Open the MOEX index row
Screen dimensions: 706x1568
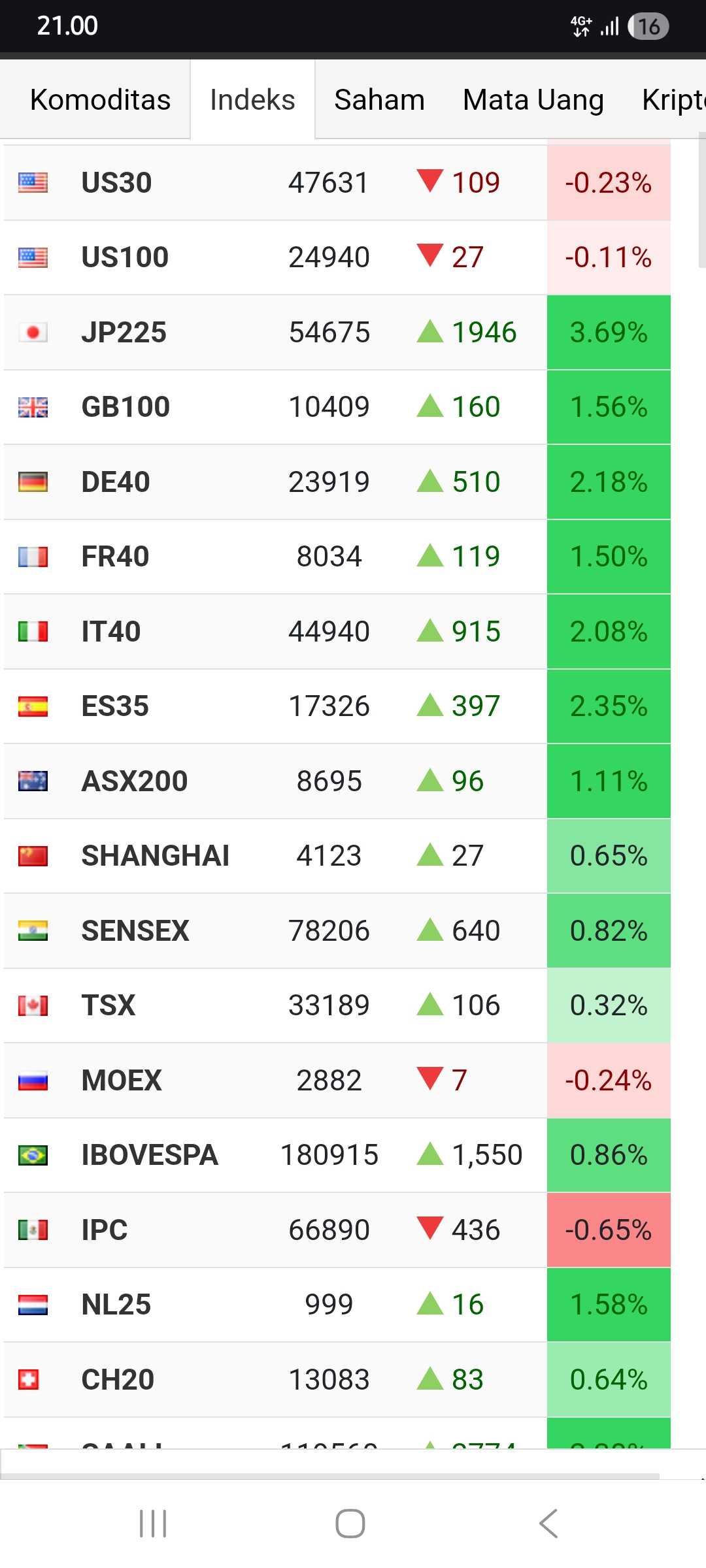tap(122, 1081)
